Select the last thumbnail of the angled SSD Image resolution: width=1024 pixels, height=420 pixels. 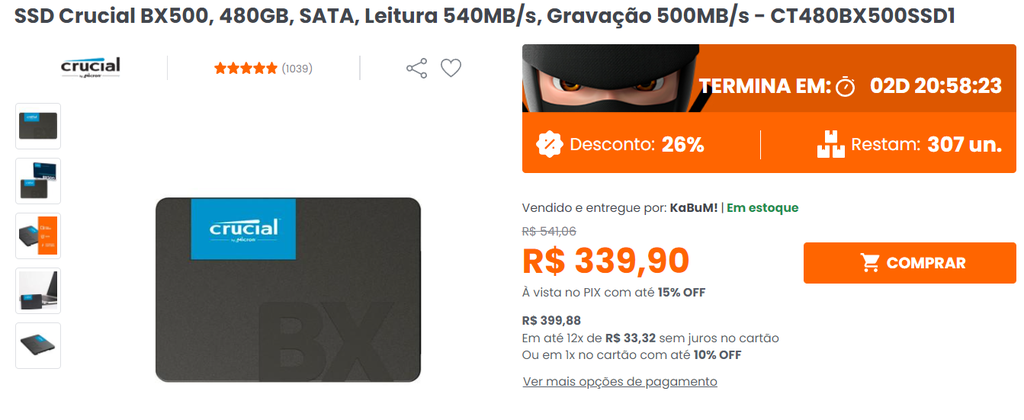click(38, 345)
